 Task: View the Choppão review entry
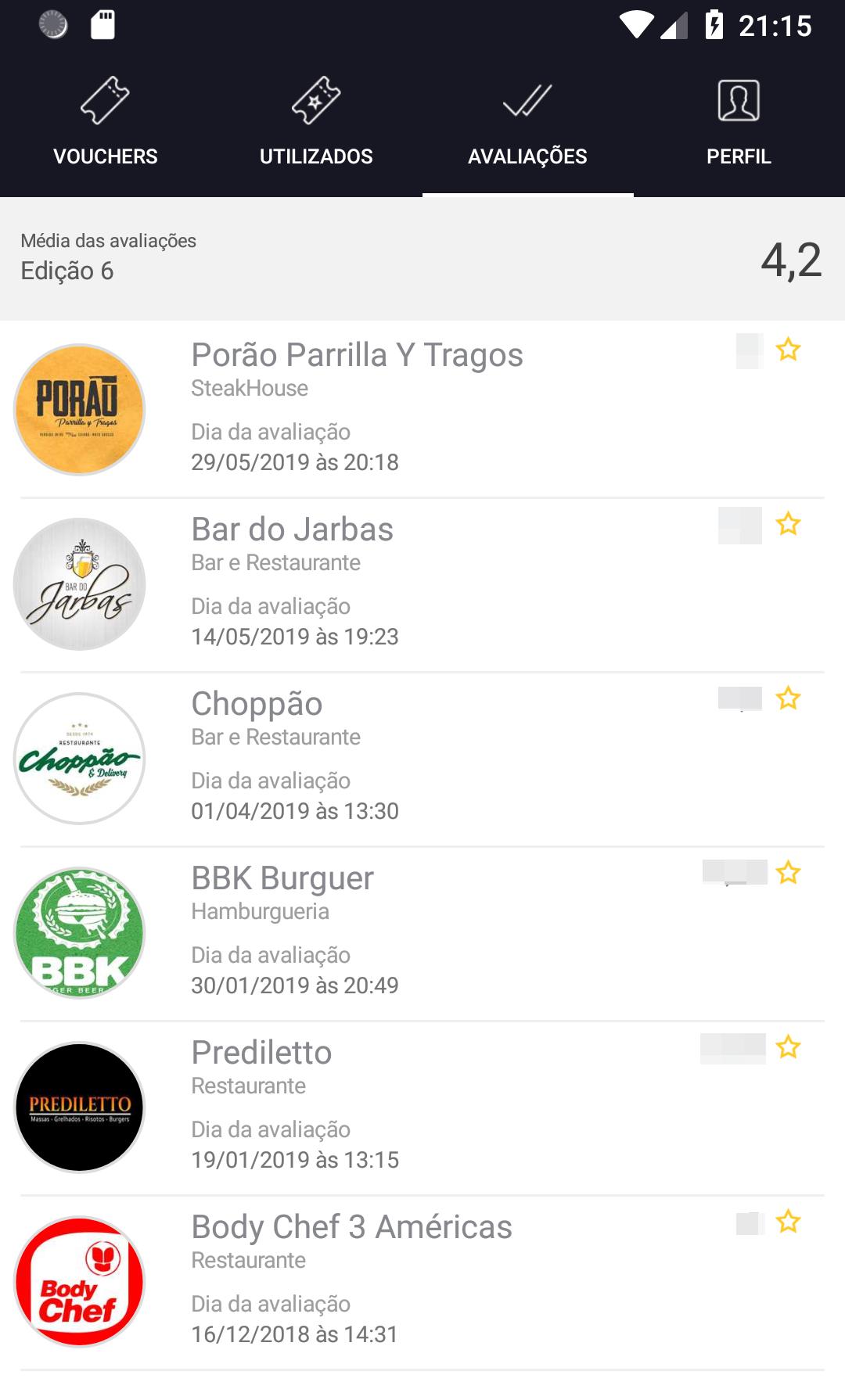[x=422, y=759]
